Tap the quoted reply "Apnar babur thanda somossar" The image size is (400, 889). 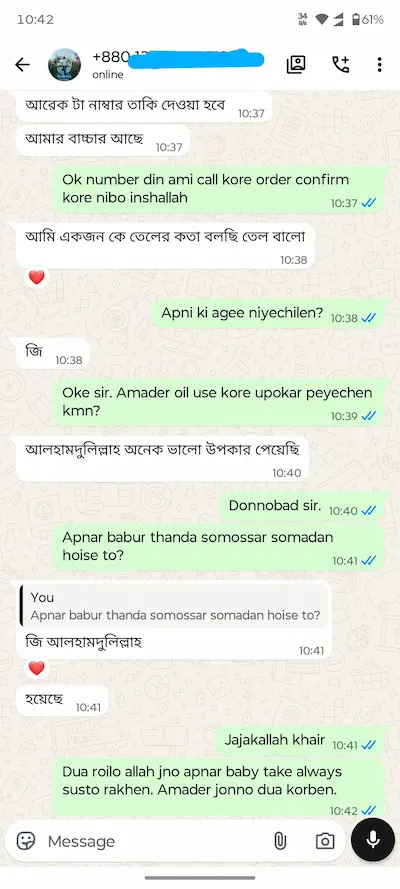pyautogui.click(x=175, y=607)
